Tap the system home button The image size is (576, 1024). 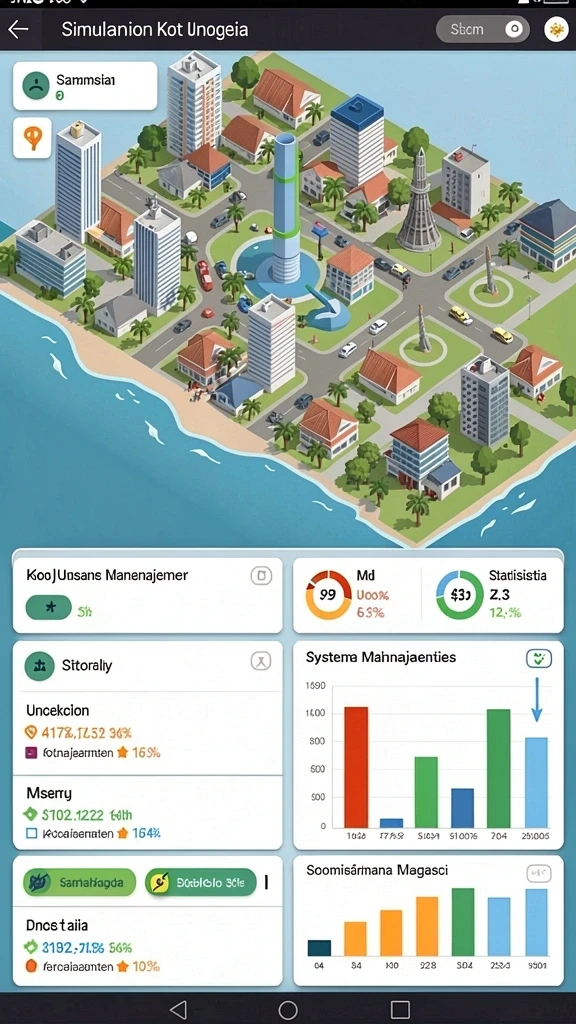pos(288,1010)
